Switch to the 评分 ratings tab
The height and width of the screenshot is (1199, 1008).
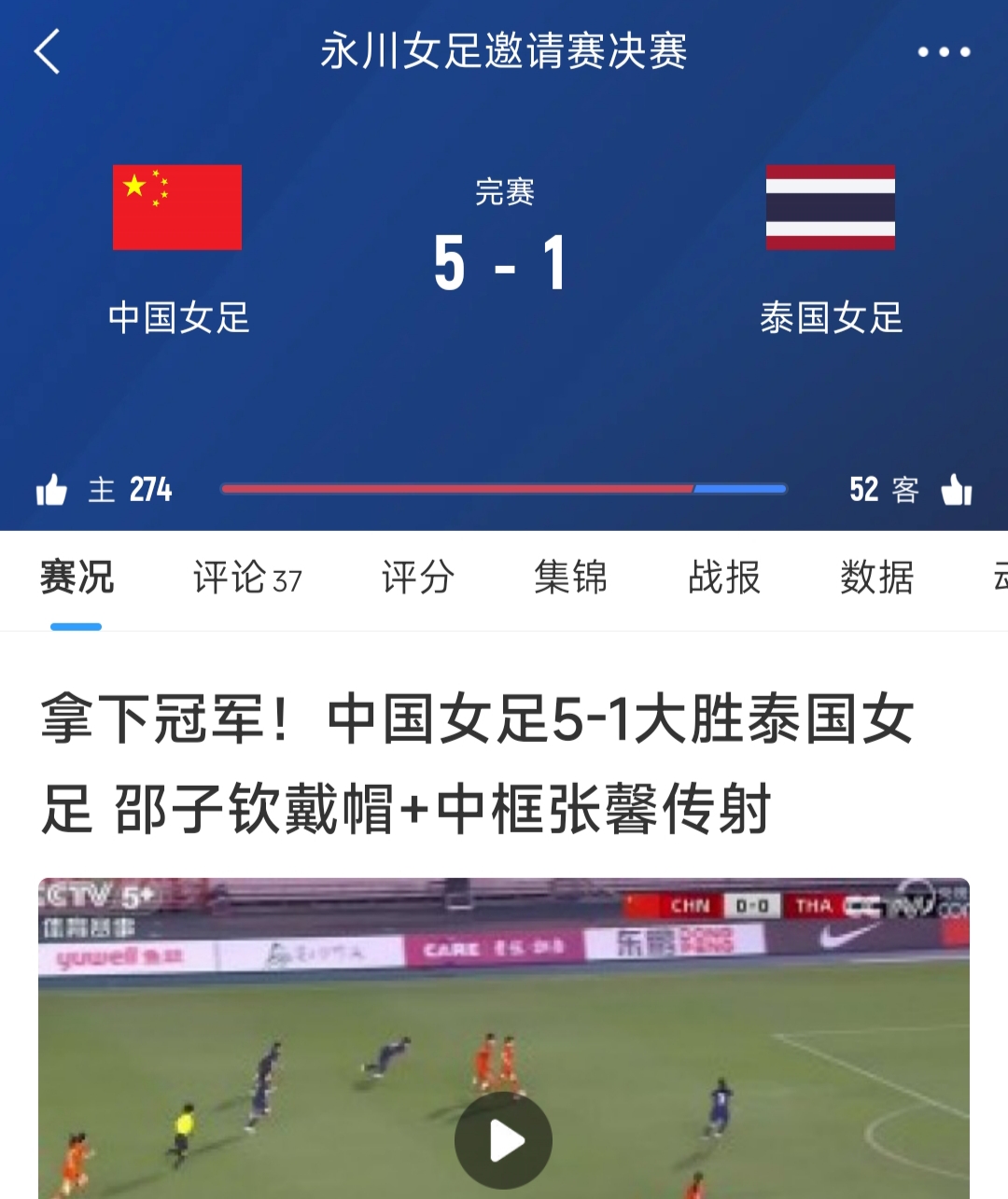[x=416, y=579]
